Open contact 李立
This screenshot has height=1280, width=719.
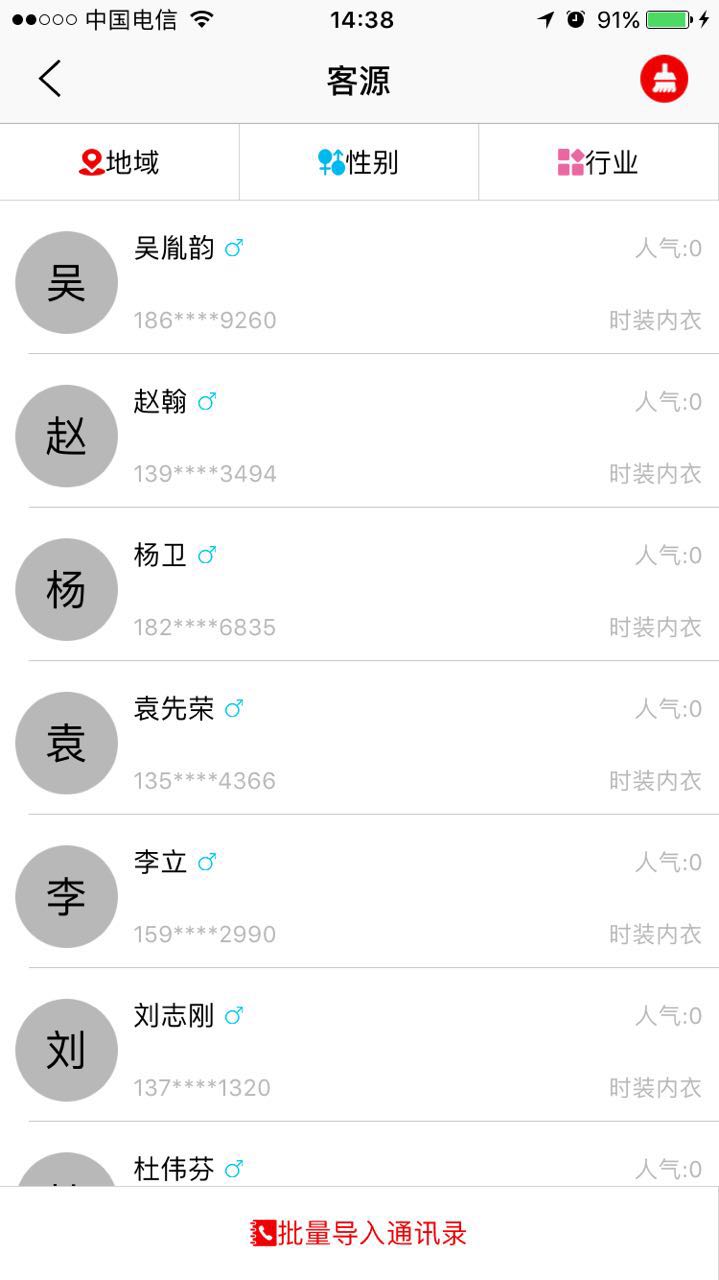(x=359, y=891)
